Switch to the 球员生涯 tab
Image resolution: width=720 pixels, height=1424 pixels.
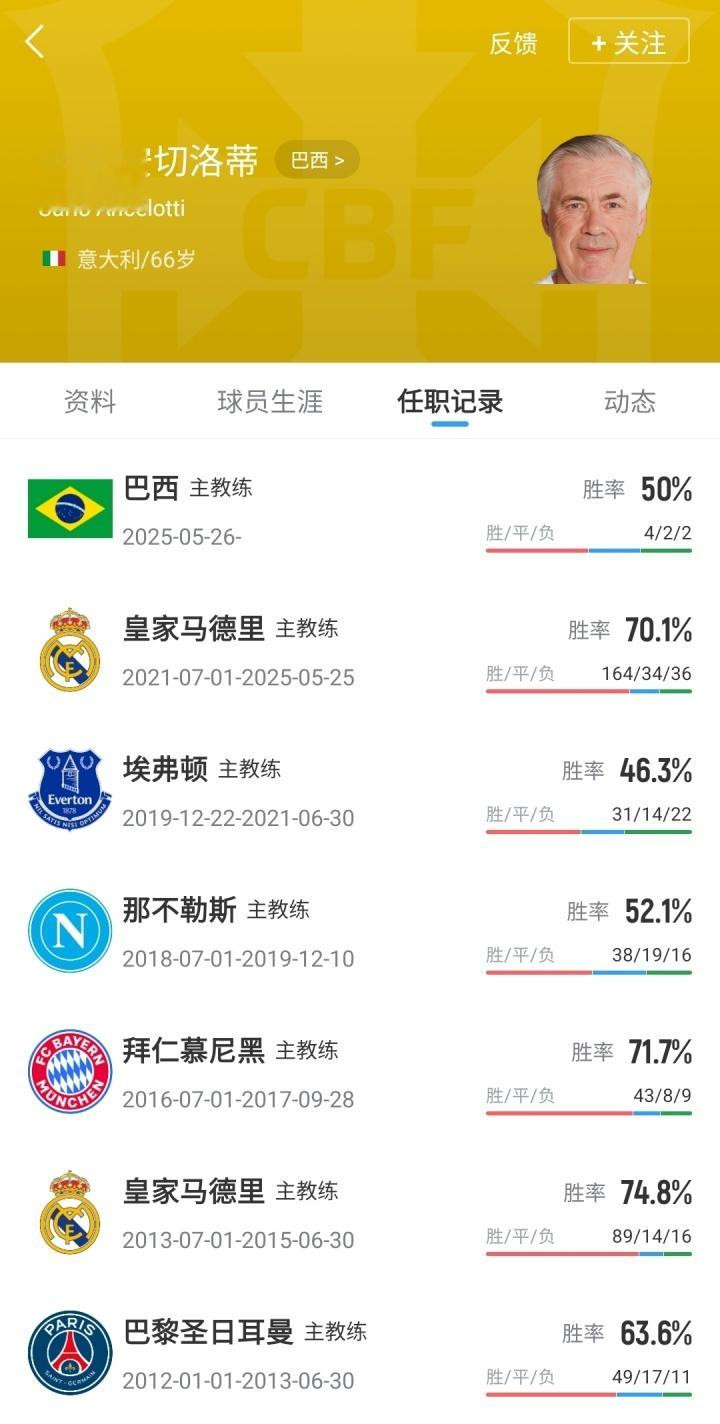click(270, 401)
